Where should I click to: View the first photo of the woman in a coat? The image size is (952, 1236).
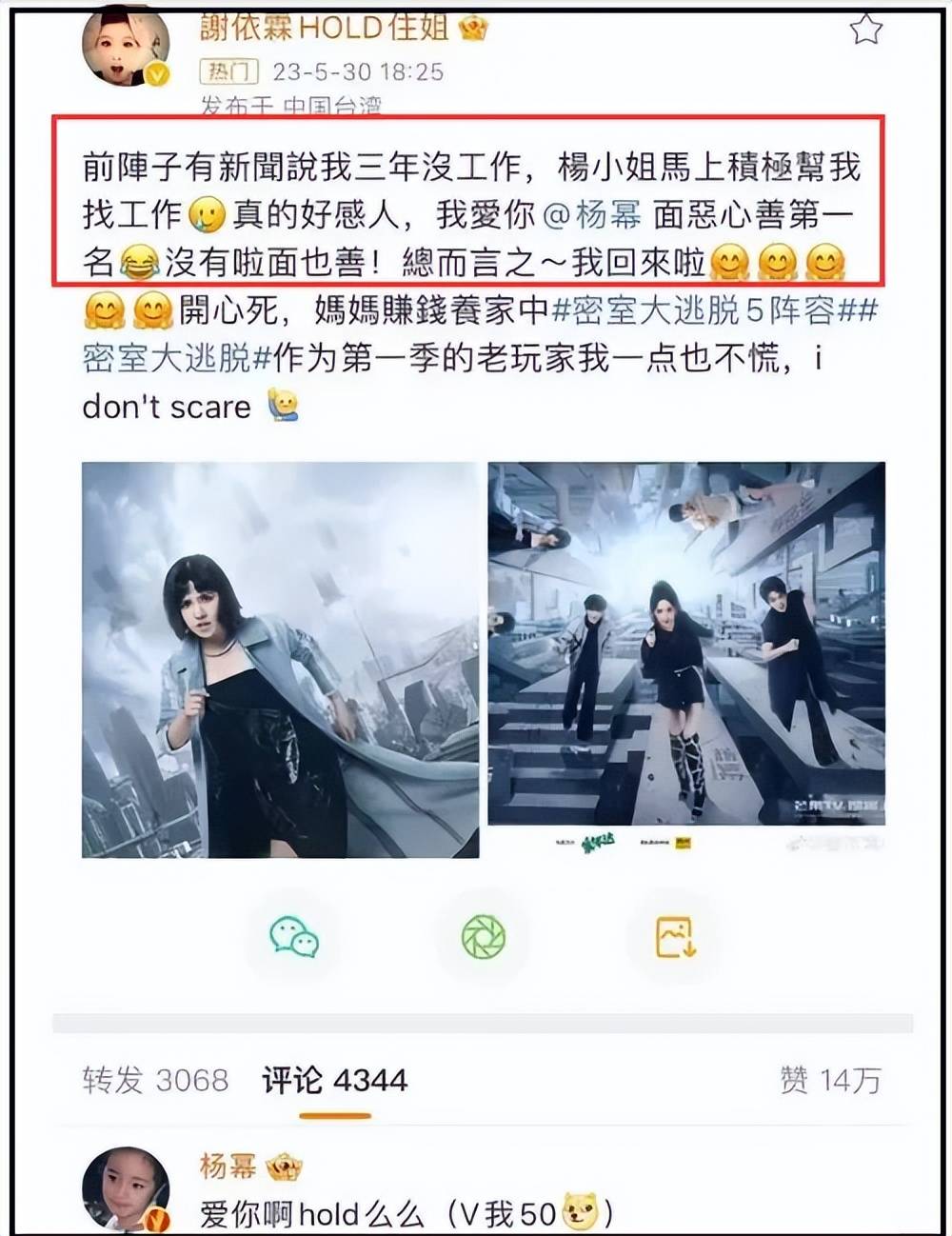click(280, 659)
